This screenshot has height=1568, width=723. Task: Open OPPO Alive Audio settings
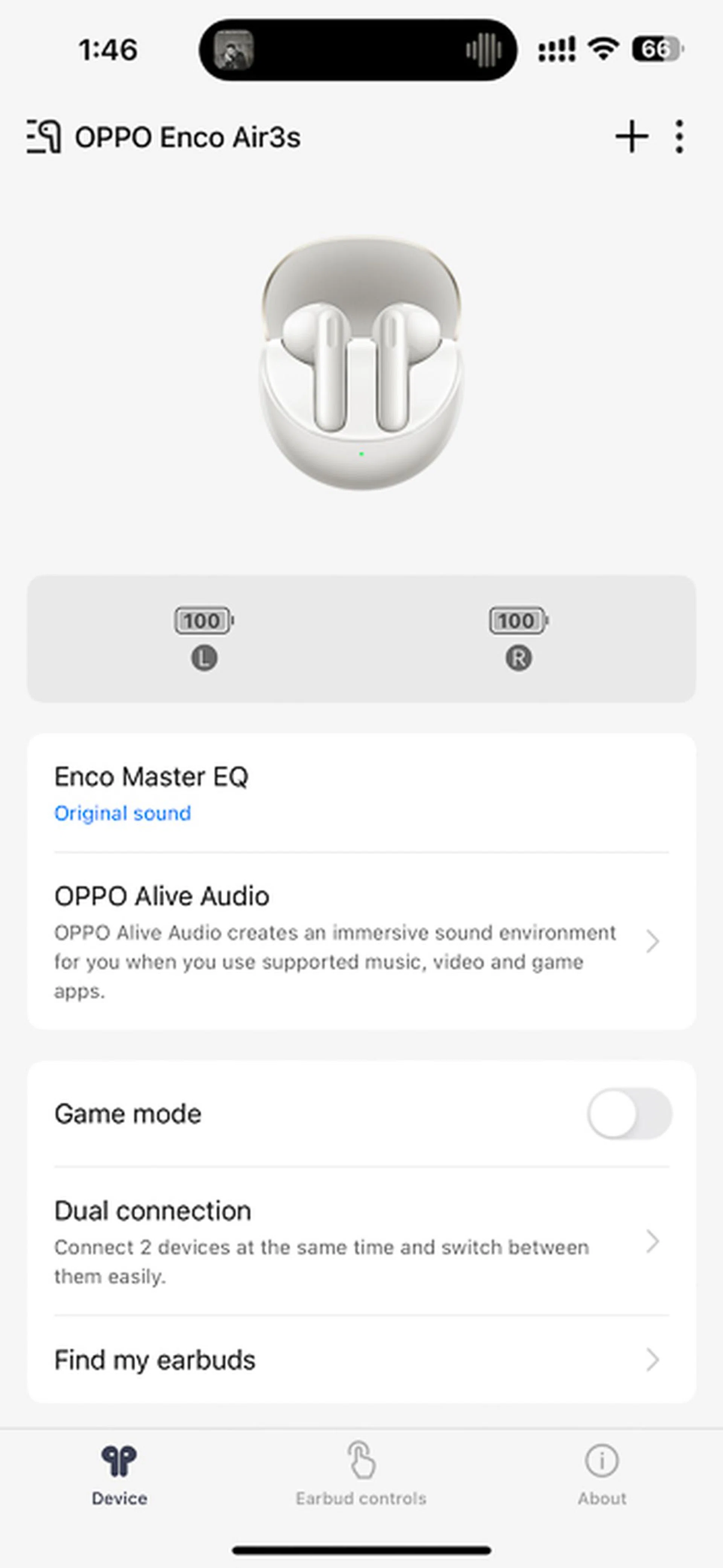[x=361, y=941]
